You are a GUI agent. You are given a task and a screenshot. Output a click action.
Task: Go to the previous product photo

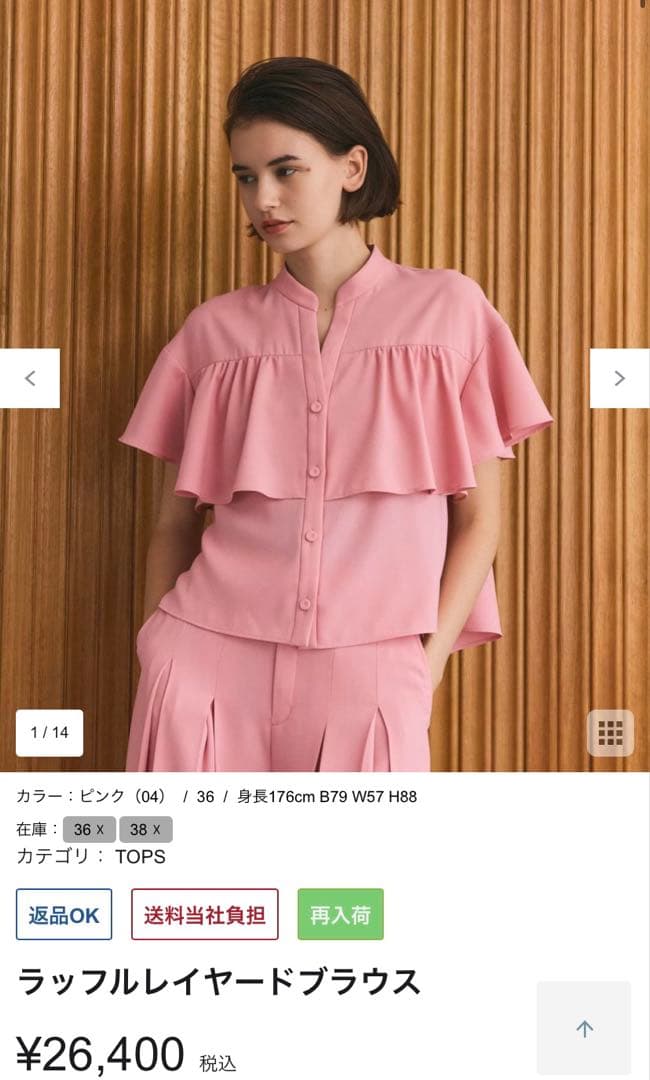coord(29,378)
